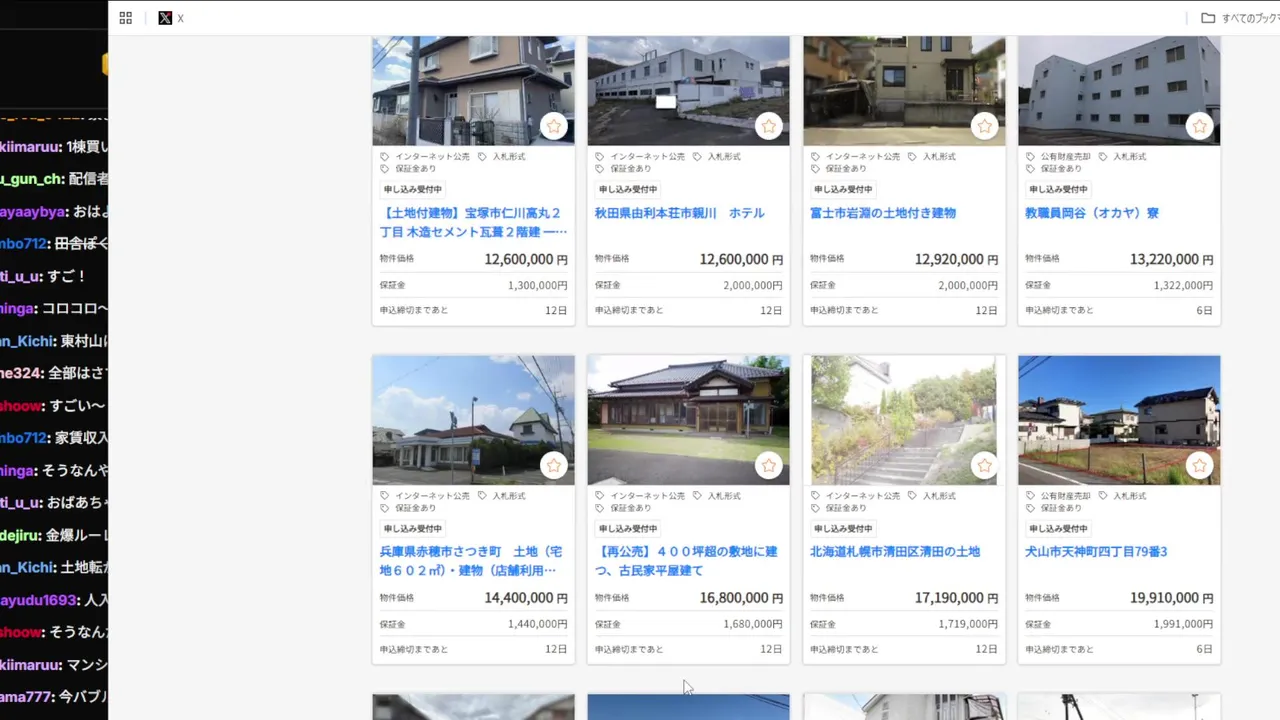Open 秋田県由利本荘市鶴川 ホテル listing
Screen dimensions: 1280x720
point(680,213)
